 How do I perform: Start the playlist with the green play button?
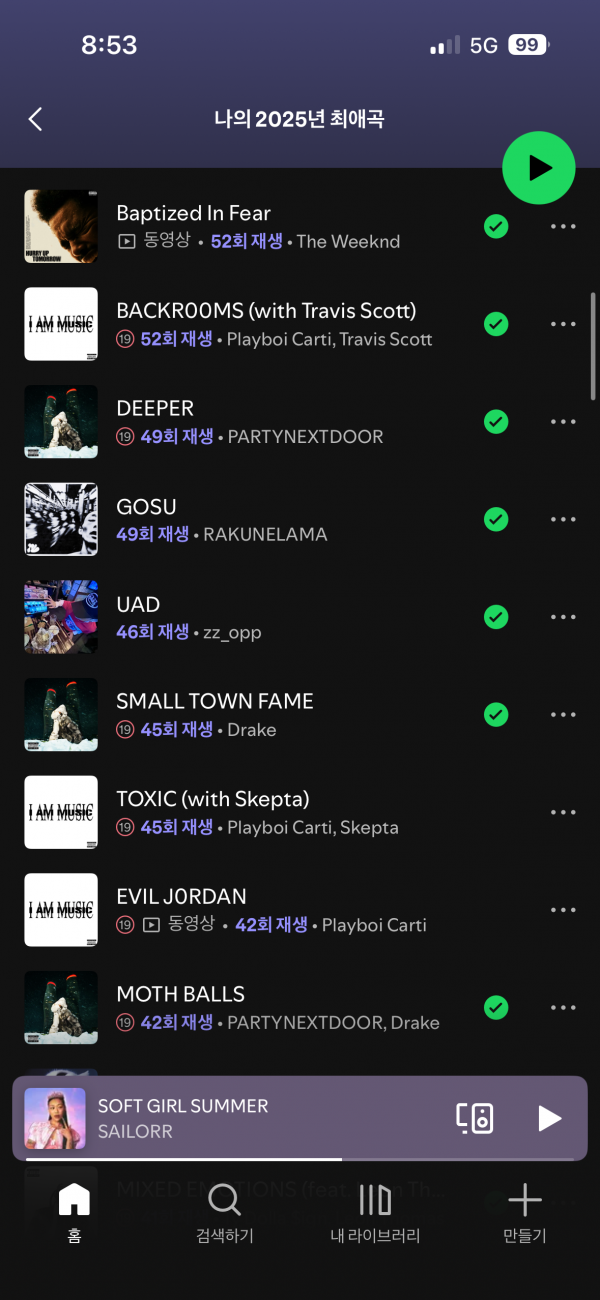pos(539,168)
